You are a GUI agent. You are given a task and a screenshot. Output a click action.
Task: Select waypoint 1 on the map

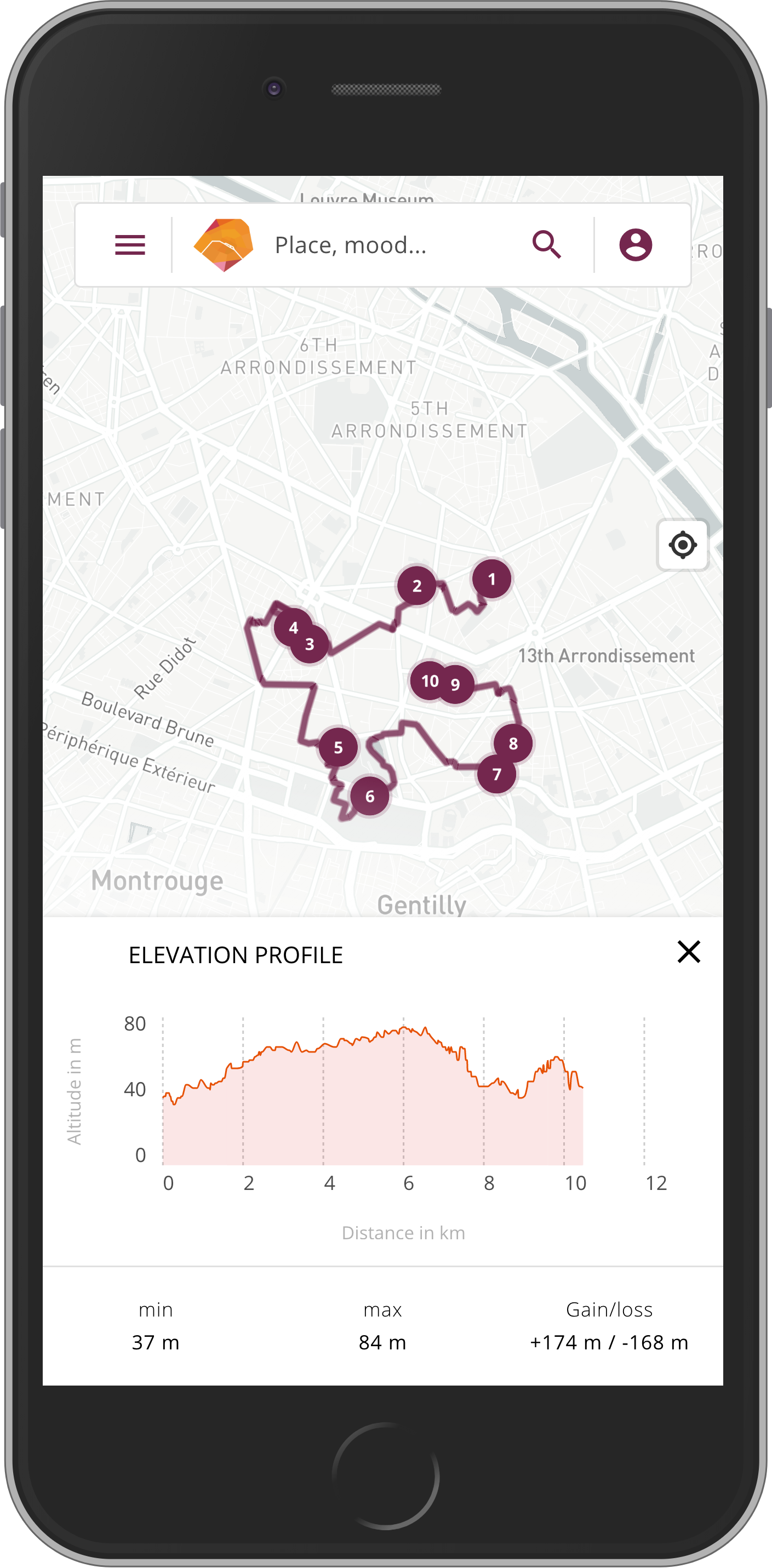click(x=492, y=580)
